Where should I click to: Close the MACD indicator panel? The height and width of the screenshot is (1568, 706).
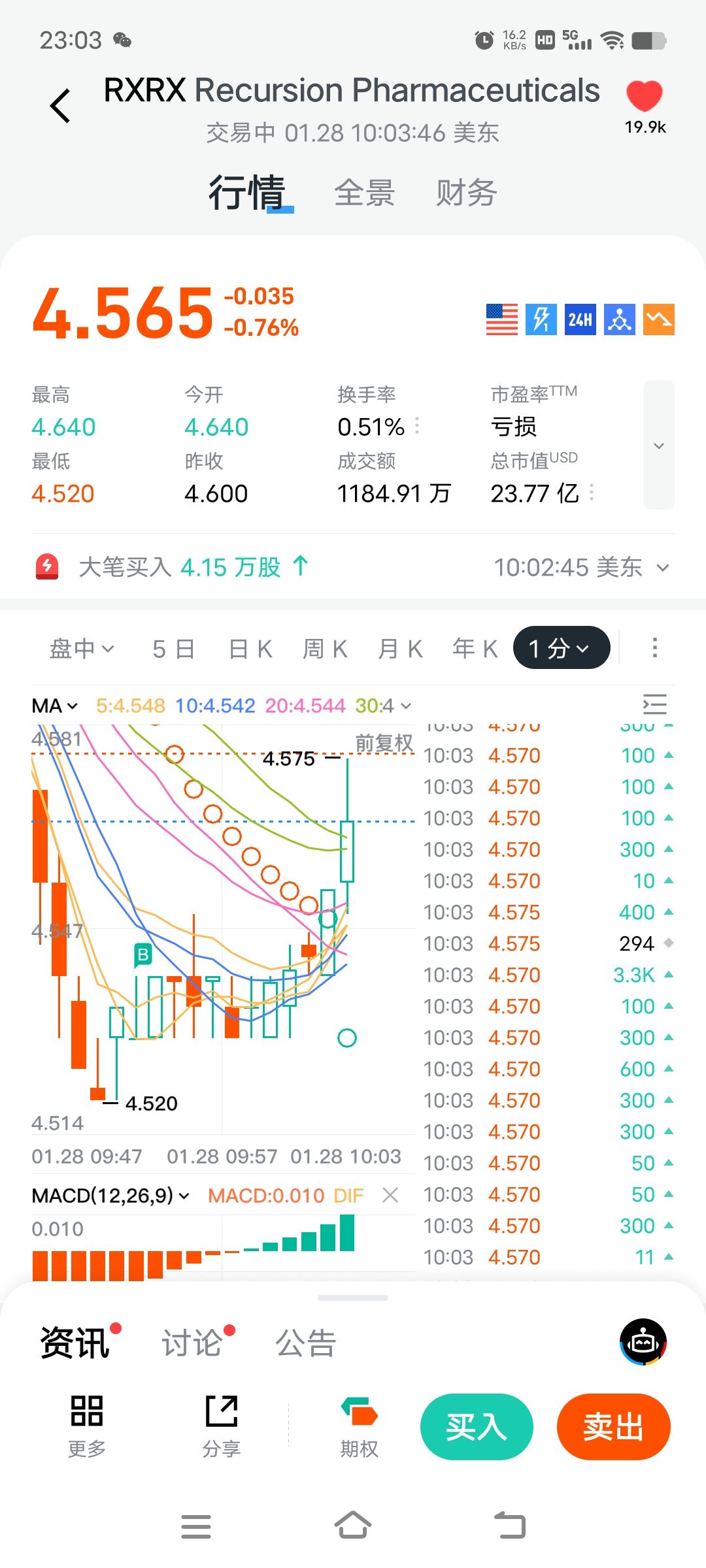[390, 1196]
